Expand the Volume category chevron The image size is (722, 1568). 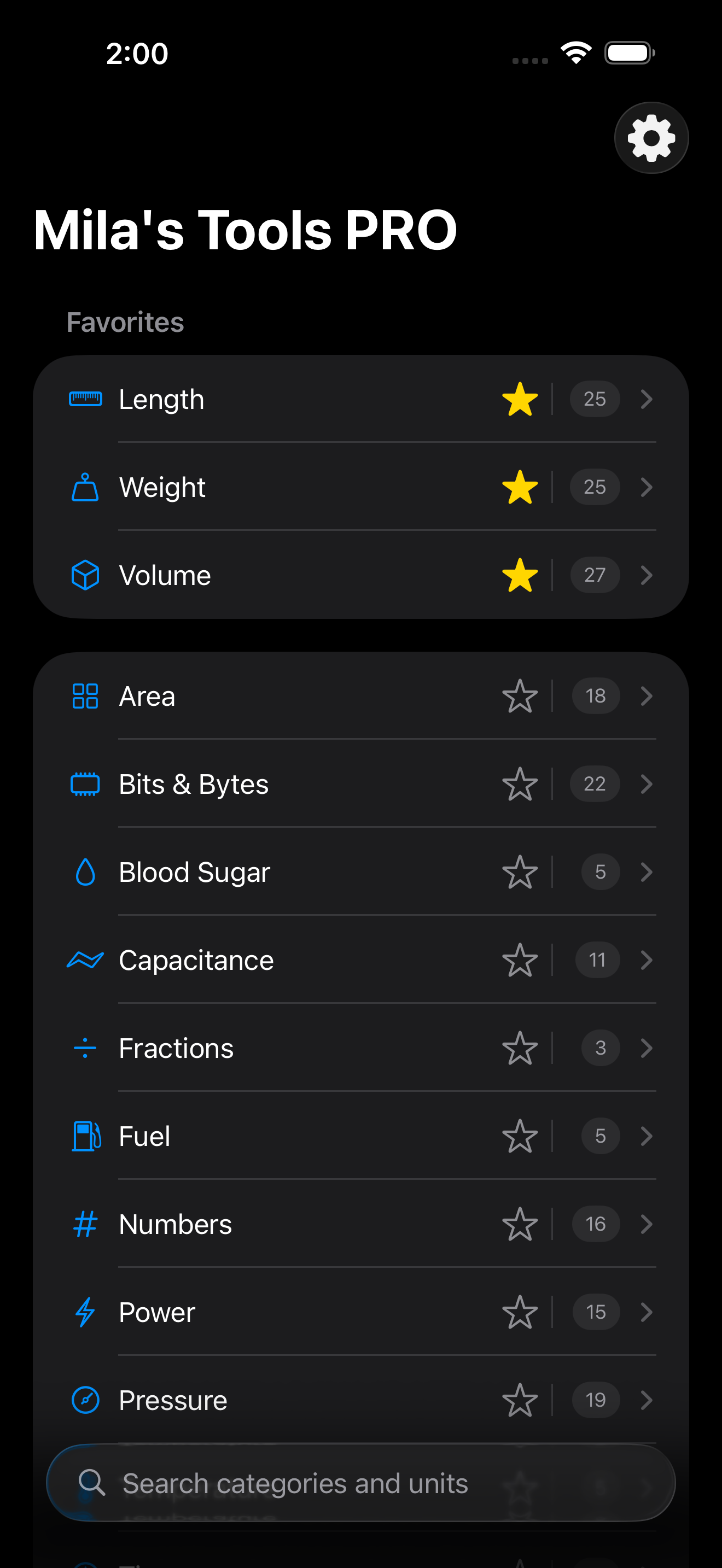(647, 574)
